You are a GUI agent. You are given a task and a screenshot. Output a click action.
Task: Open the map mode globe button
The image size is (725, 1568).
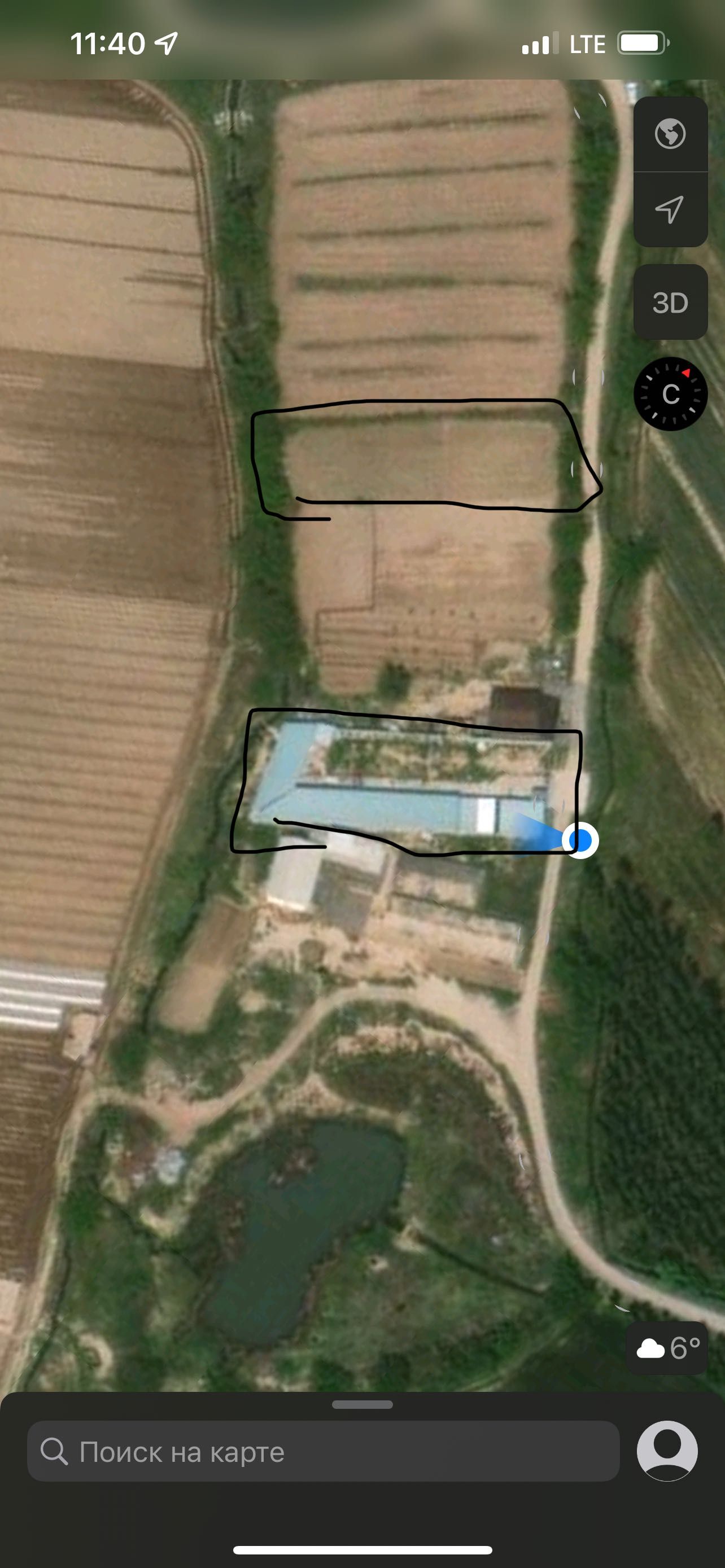pyautogui.click(x=670, y=134)
